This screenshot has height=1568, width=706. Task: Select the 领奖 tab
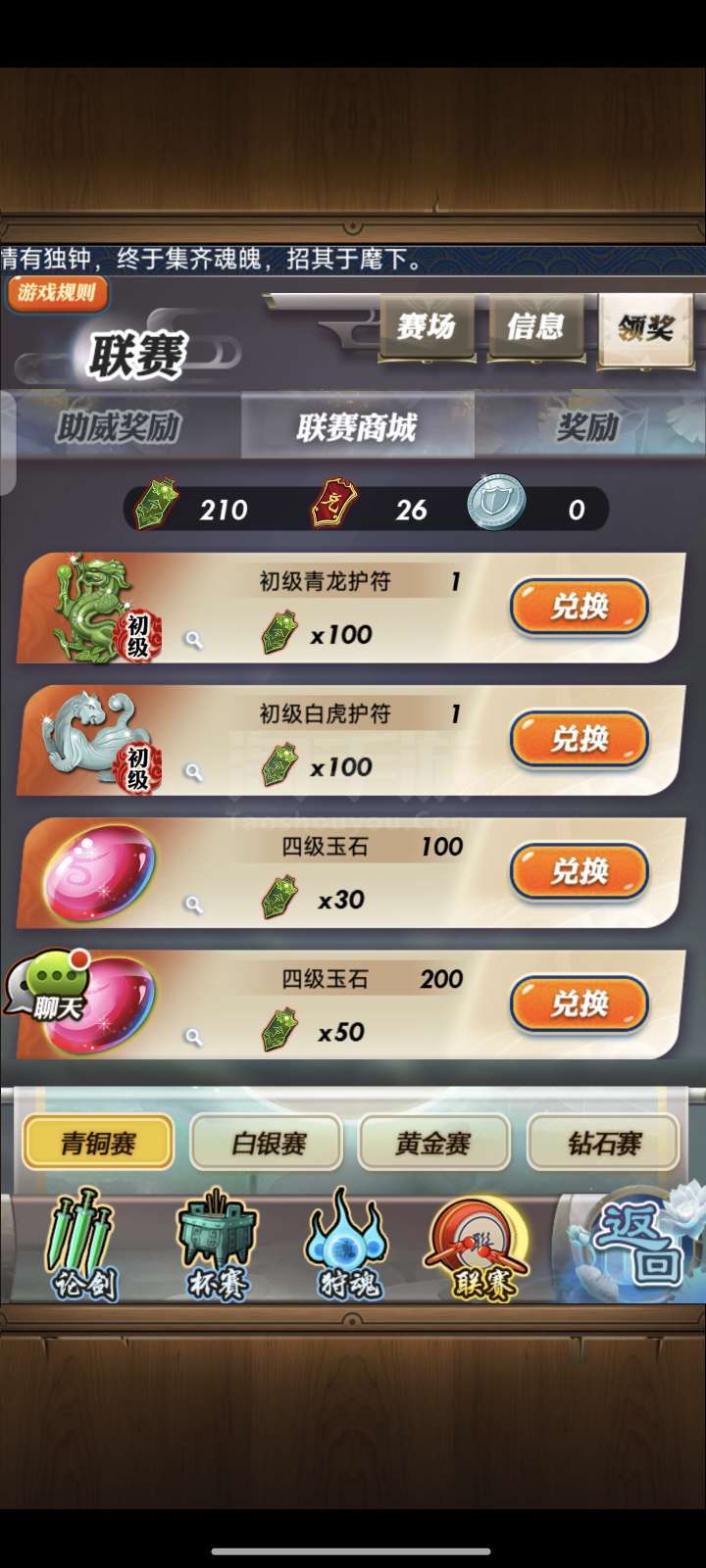pos(645,328)
